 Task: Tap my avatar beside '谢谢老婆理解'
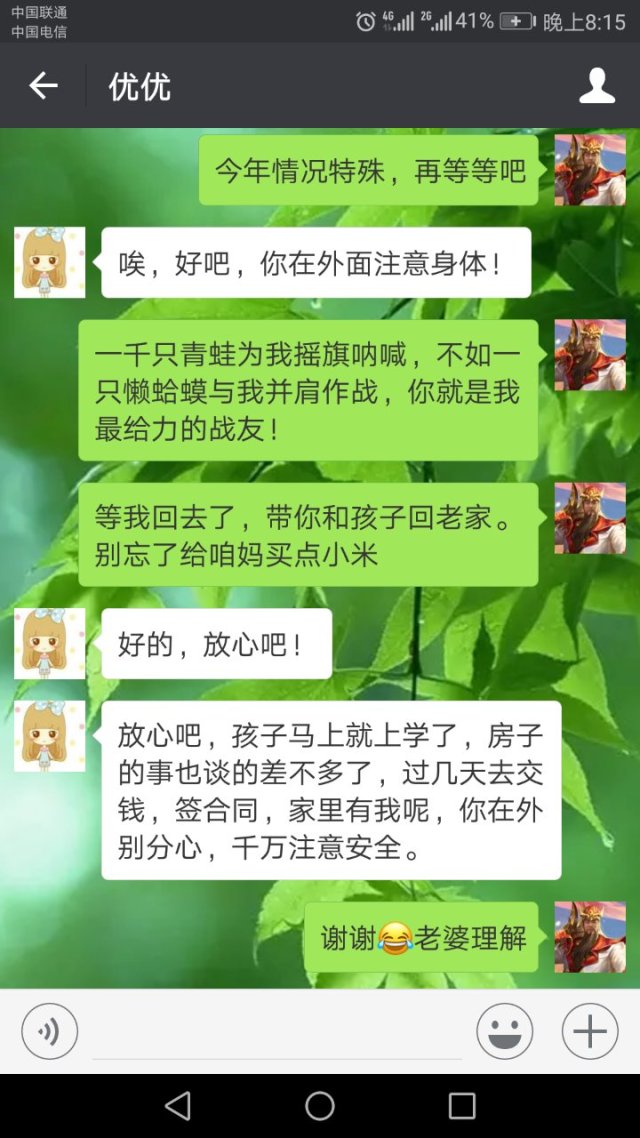[590, 937]
